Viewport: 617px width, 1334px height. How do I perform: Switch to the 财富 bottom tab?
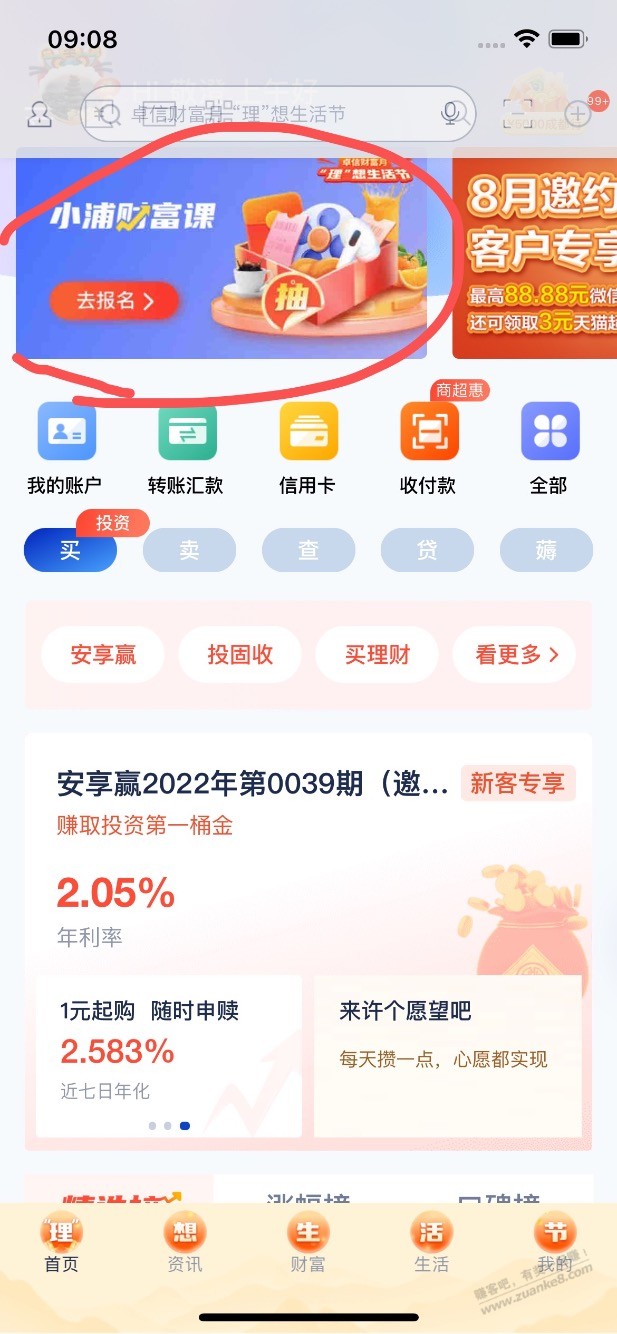pyautogui.click(x=308, y=1245)
